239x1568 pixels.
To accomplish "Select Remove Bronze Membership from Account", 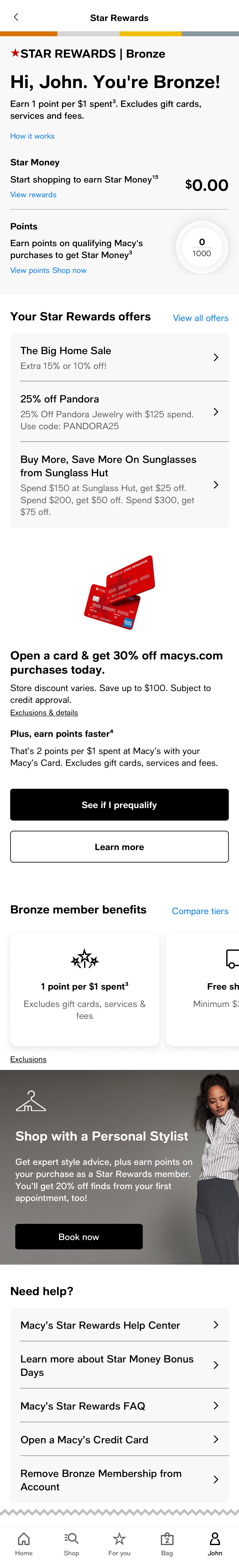I will pyautogui.click(x=119, y=1480).
